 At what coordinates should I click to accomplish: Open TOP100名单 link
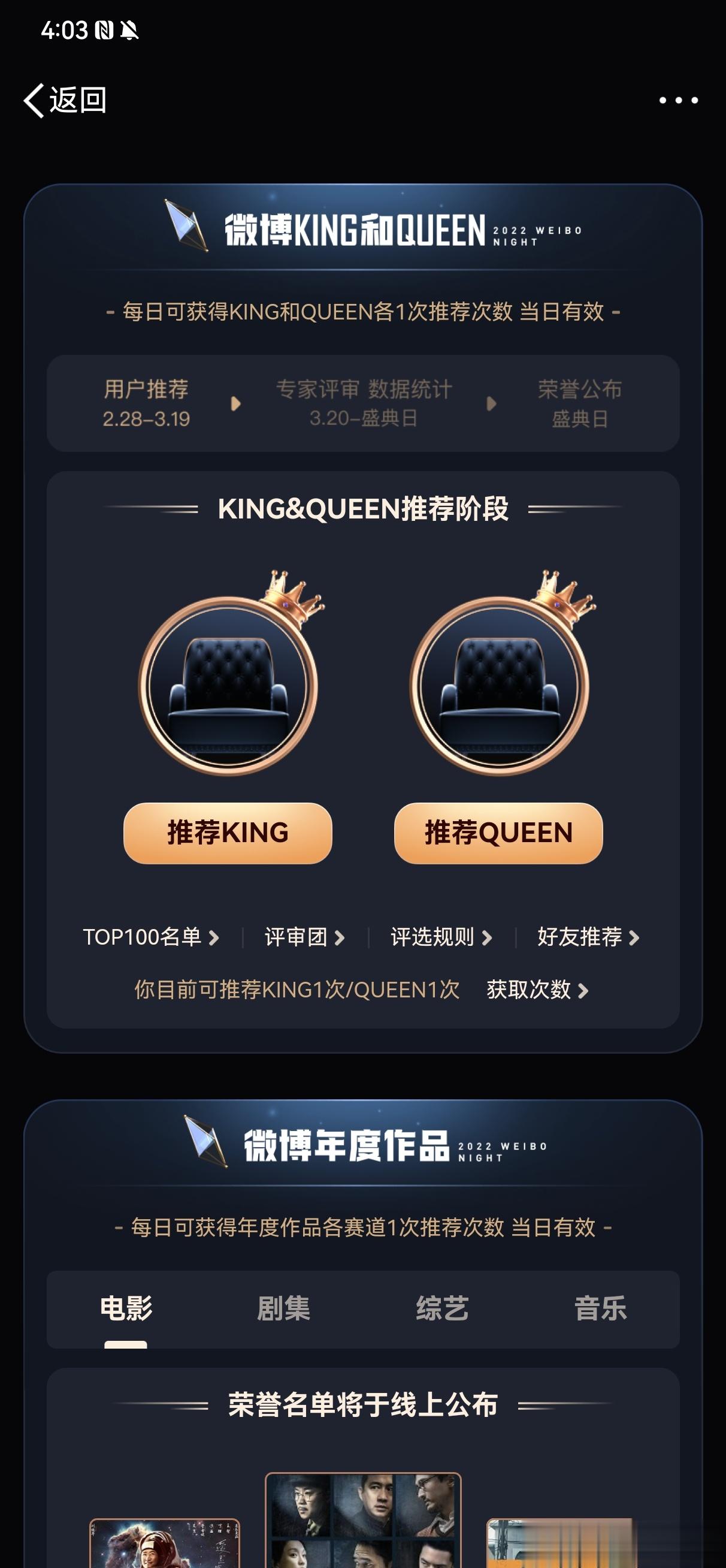click(x=150, y=937)
